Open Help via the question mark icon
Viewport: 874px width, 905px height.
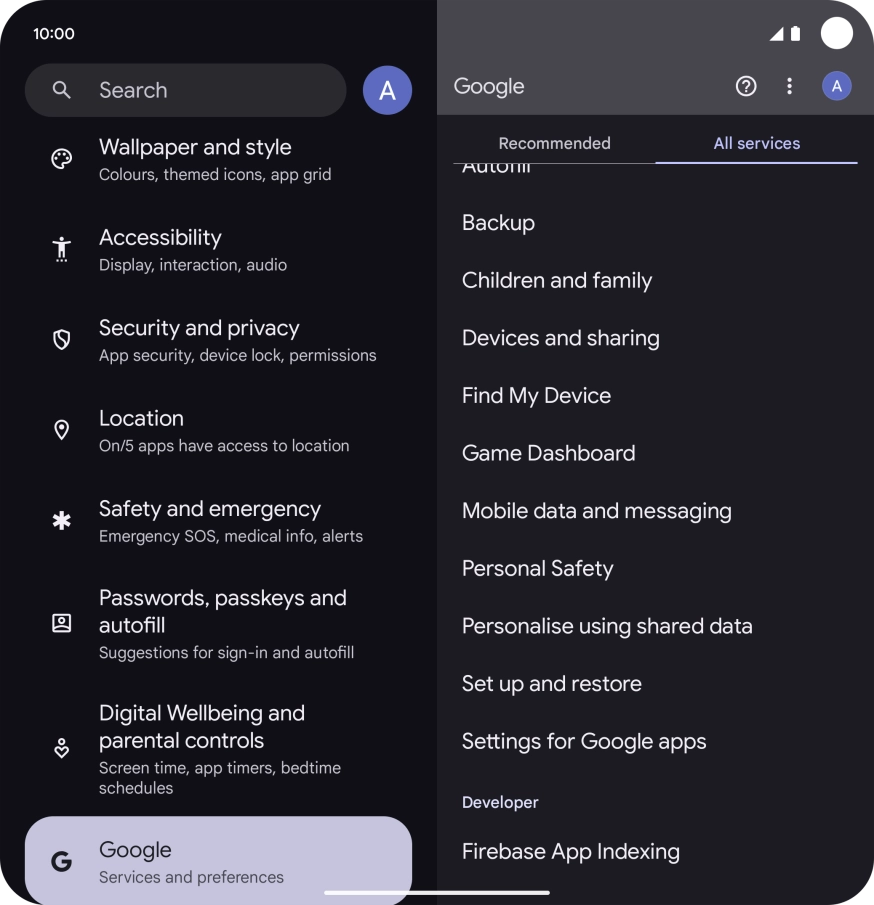745,86
